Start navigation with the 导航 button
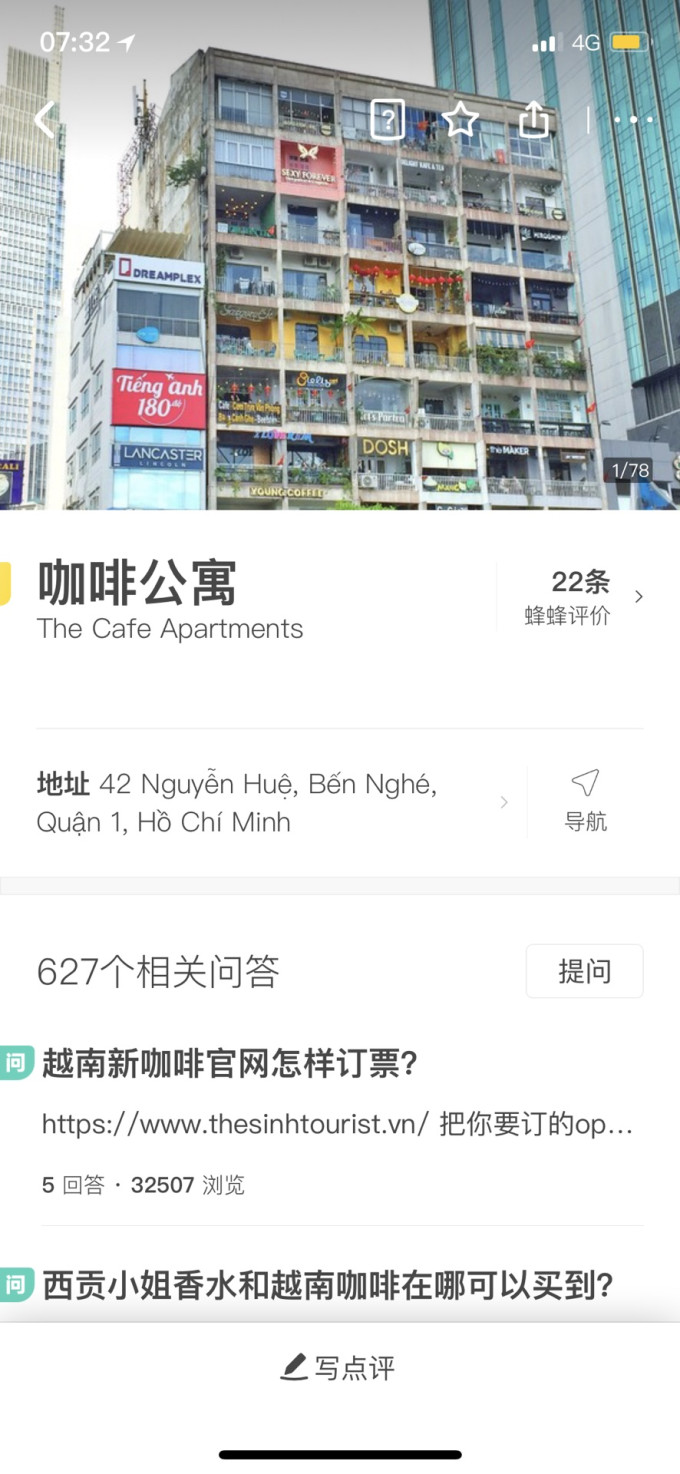 point(585,803)
